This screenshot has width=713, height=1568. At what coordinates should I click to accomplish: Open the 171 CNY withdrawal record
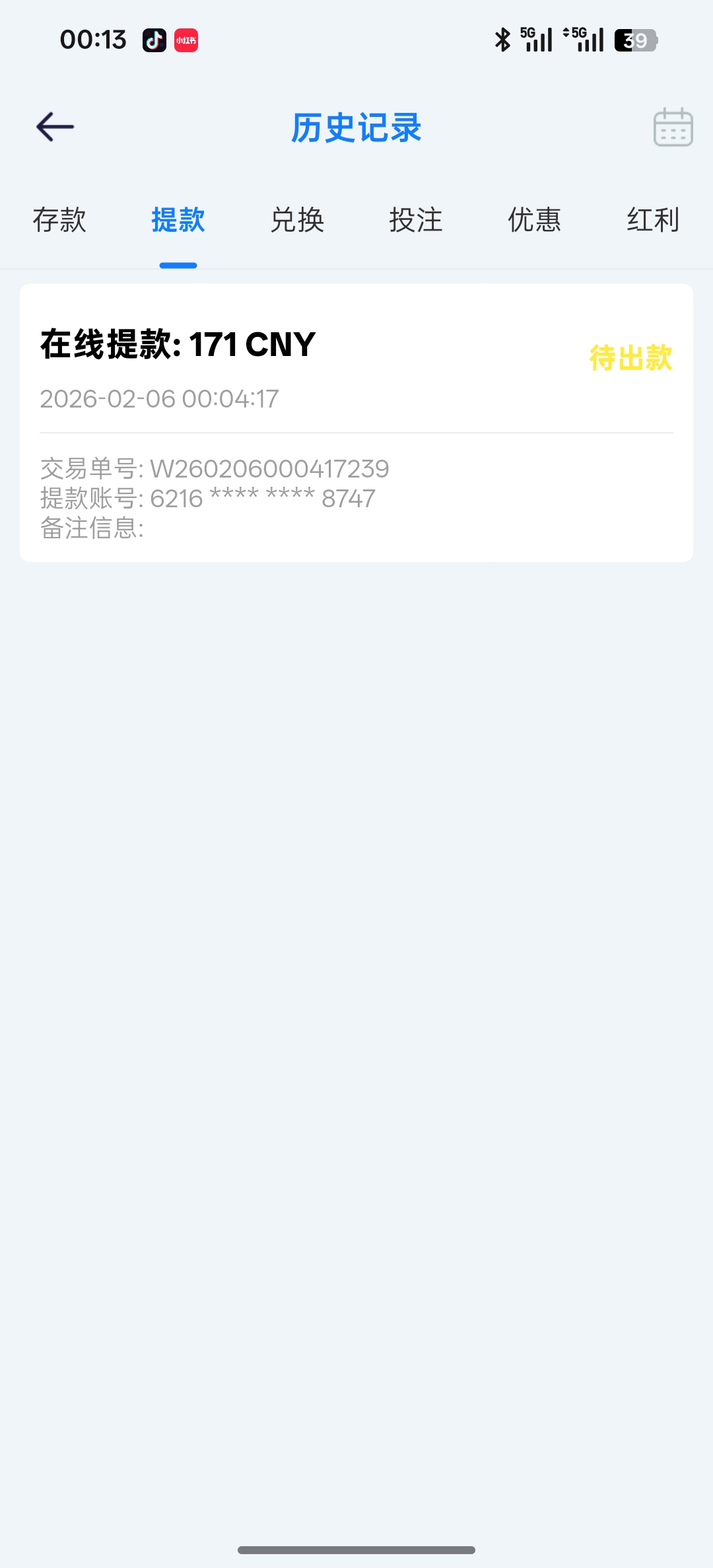point(356,423)
